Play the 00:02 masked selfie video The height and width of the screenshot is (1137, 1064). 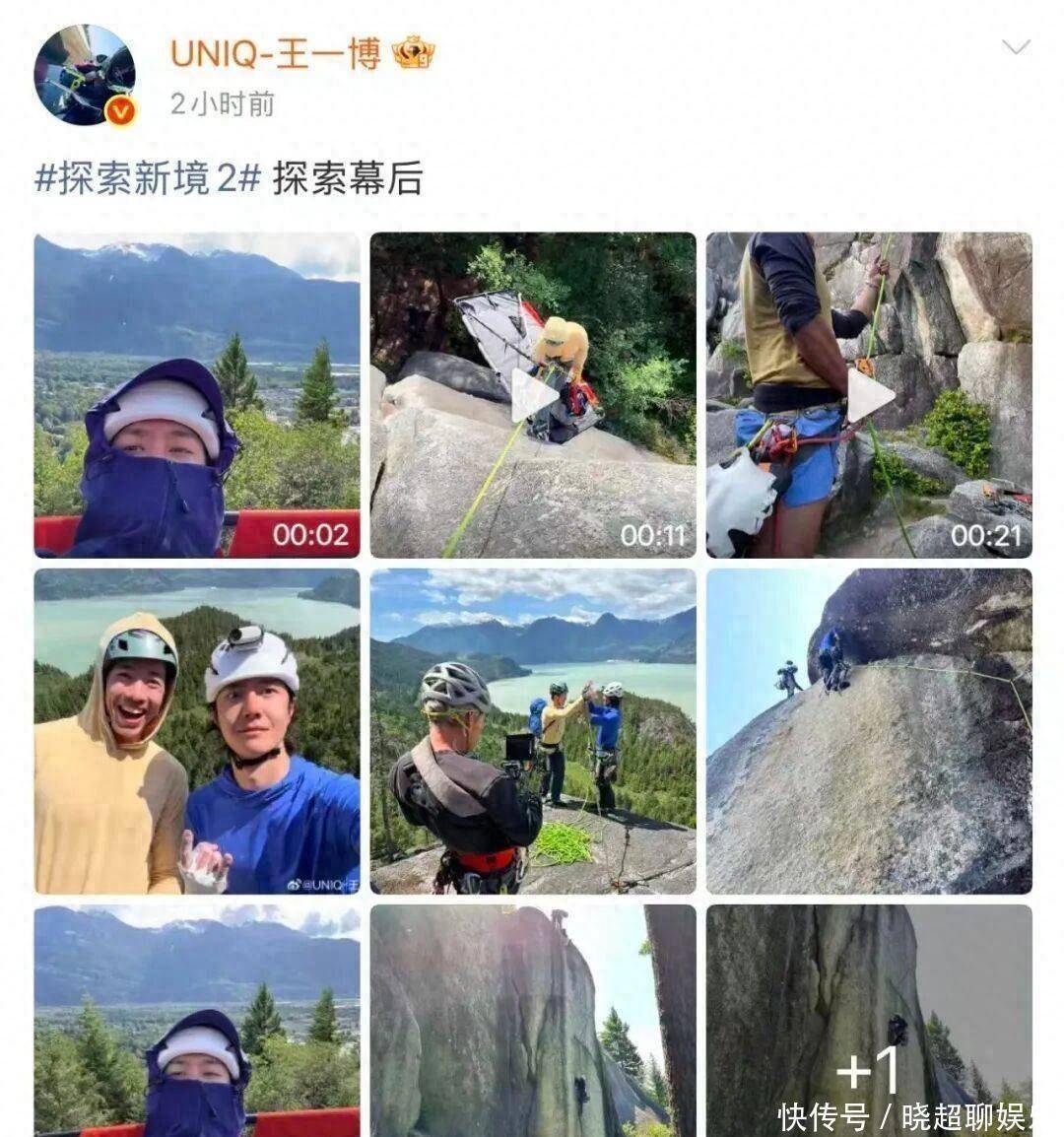pyautogui.click(x=197, y=395)
